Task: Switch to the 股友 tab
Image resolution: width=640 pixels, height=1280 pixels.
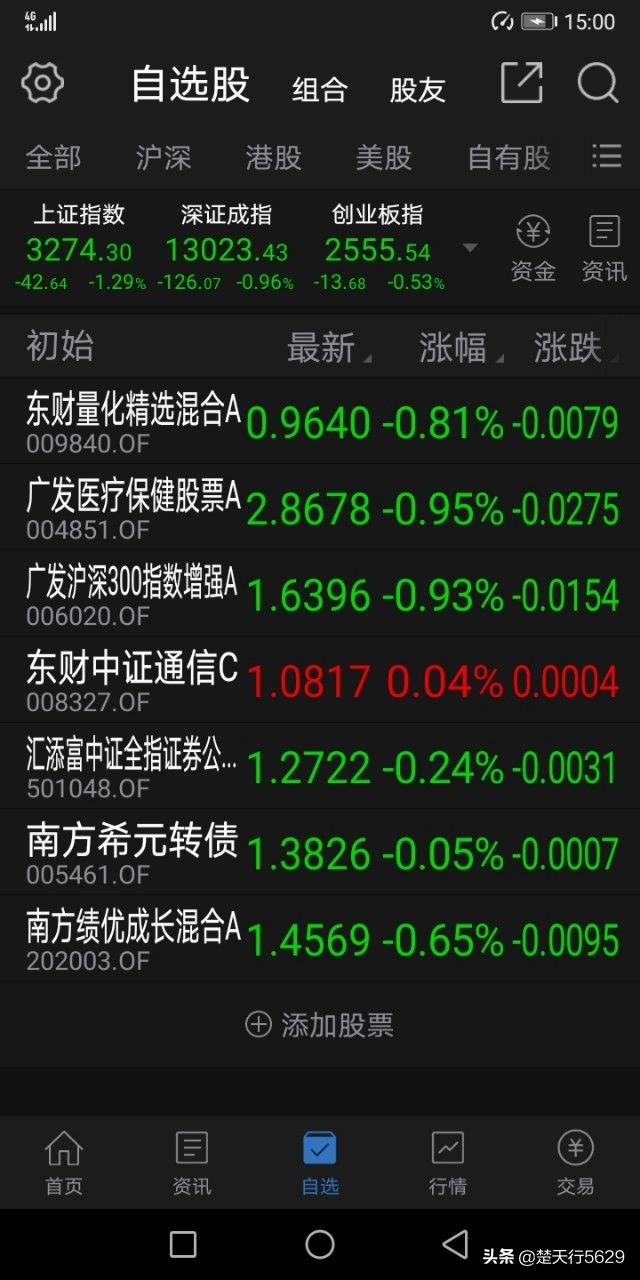Action: [417, 90]
